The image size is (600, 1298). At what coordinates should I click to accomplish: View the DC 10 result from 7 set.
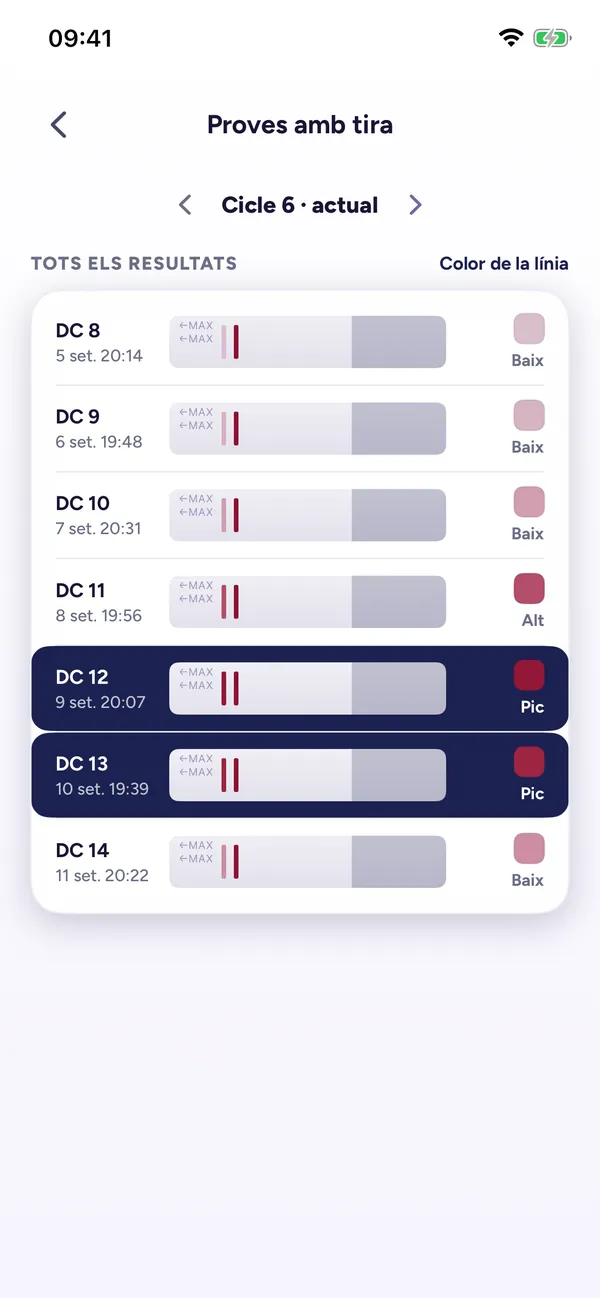point(300,515)
